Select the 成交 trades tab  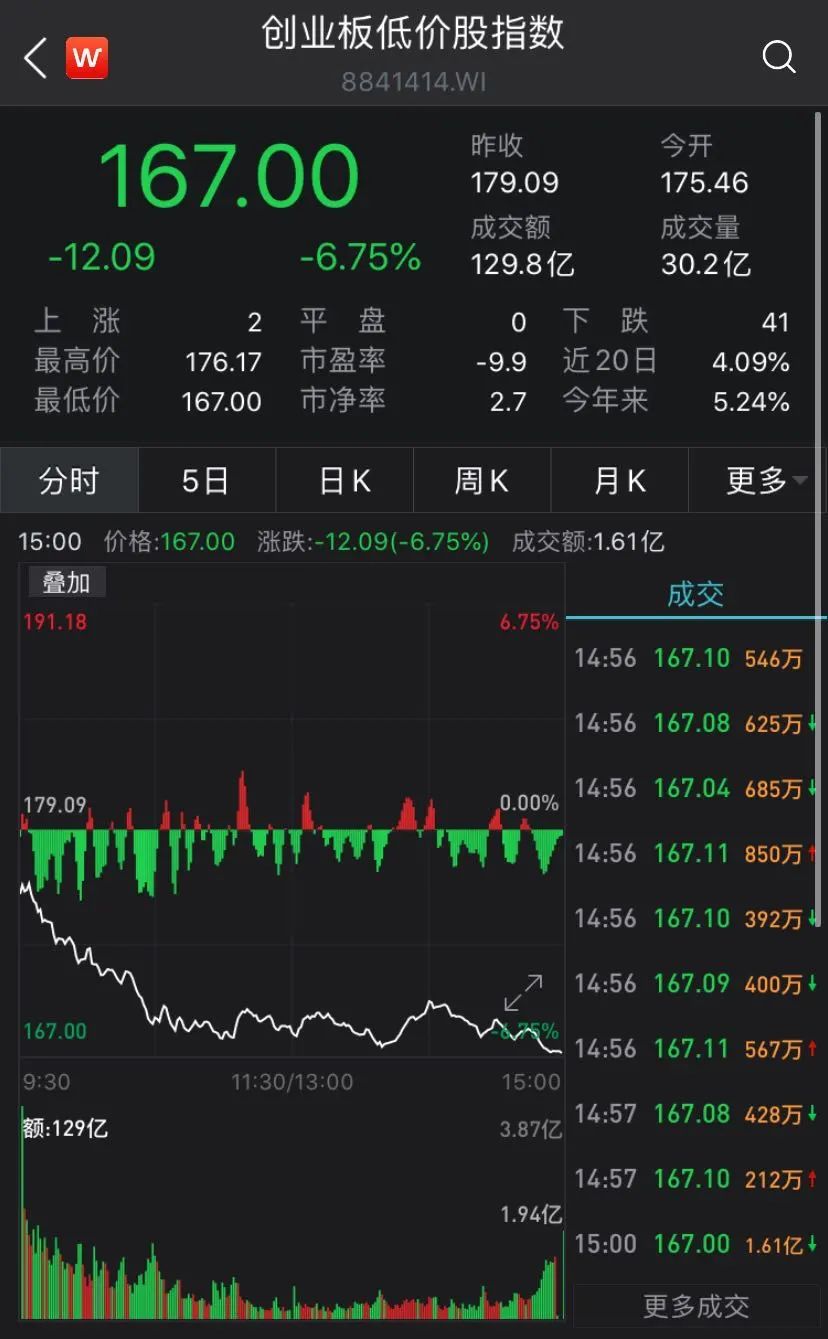pos(695,595)
